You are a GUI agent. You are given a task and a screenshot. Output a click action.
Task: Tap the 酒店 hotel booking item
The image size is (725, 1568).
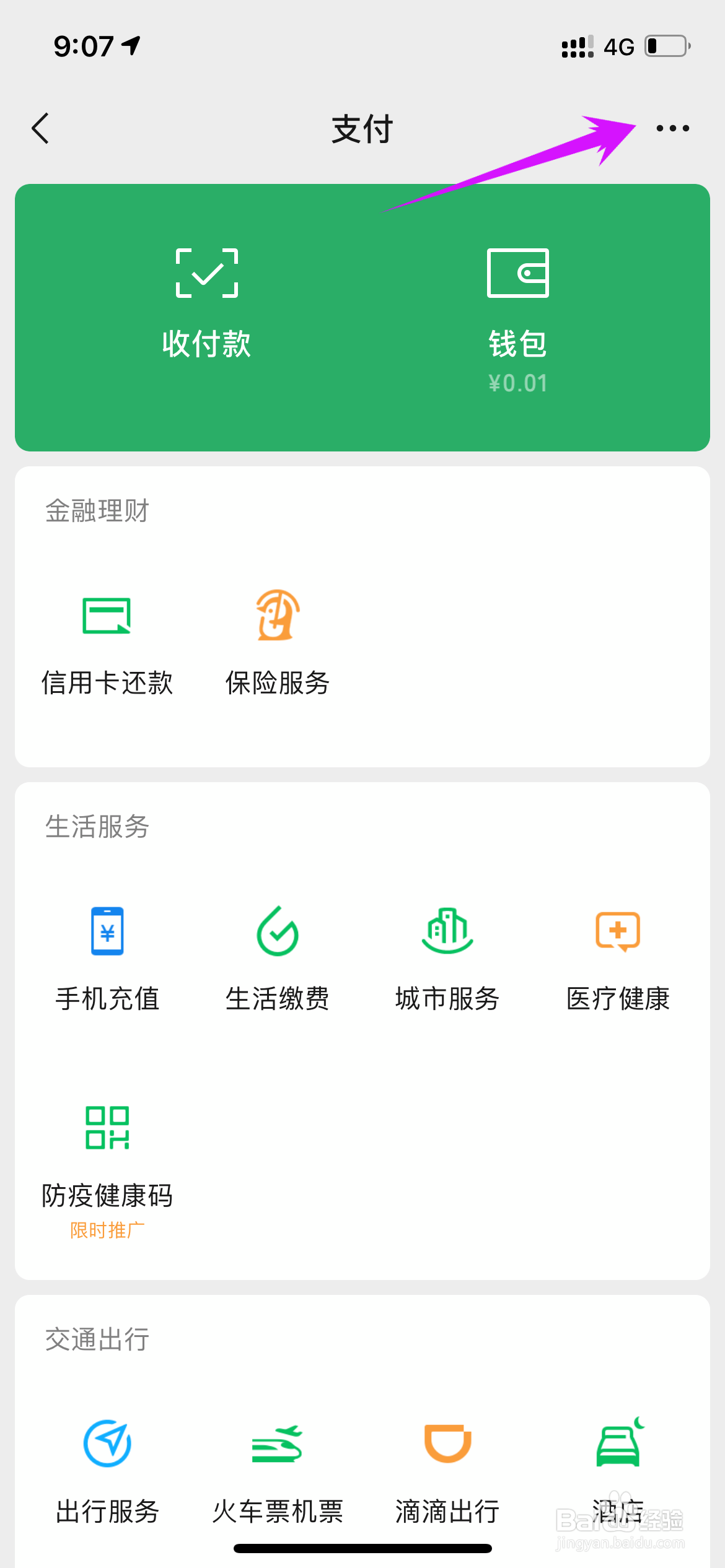(618, 1471)
